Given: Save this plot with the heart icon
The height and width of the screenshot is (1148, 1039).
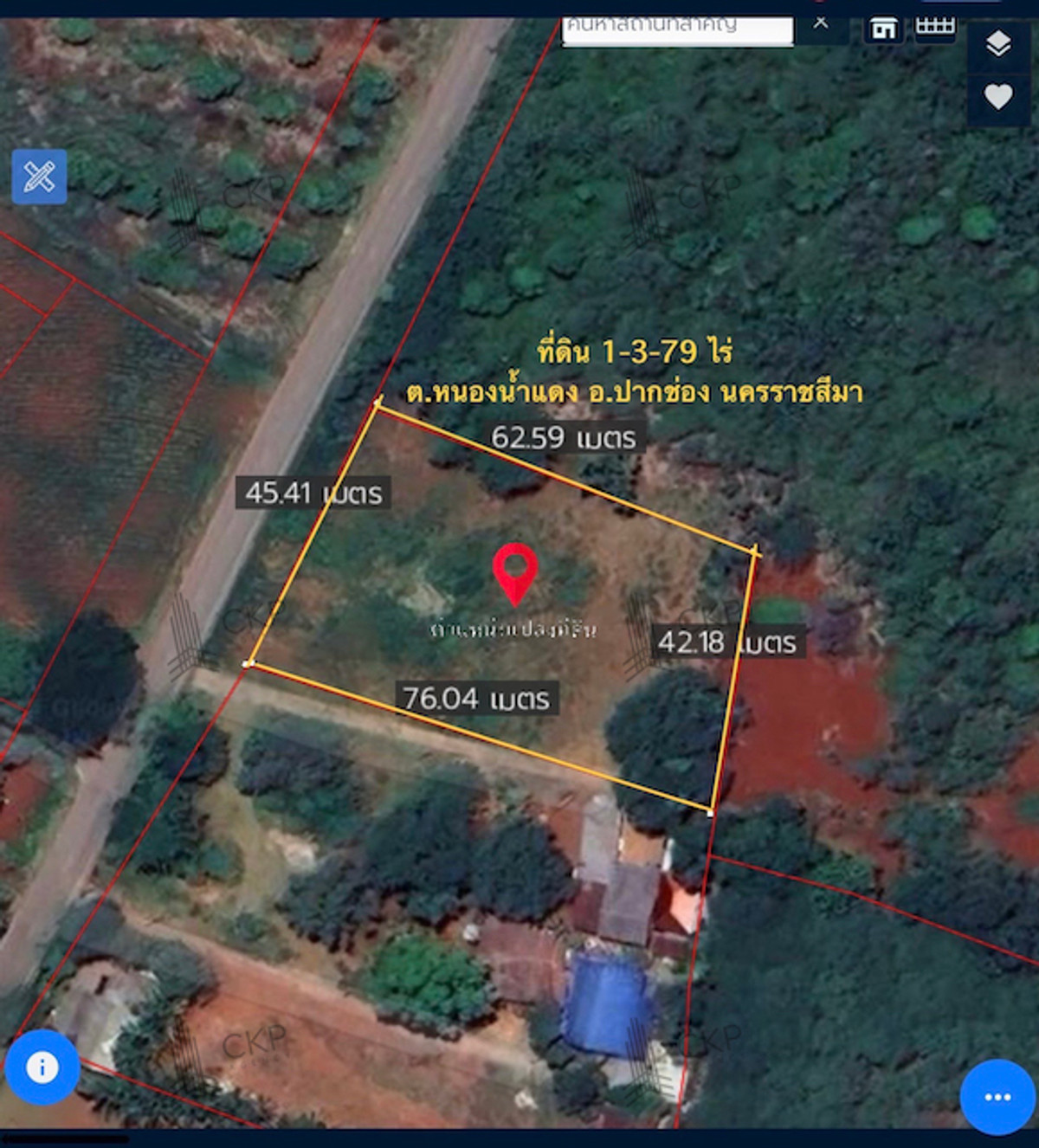Looking at the screenshot, I should [x=998, y=96].
